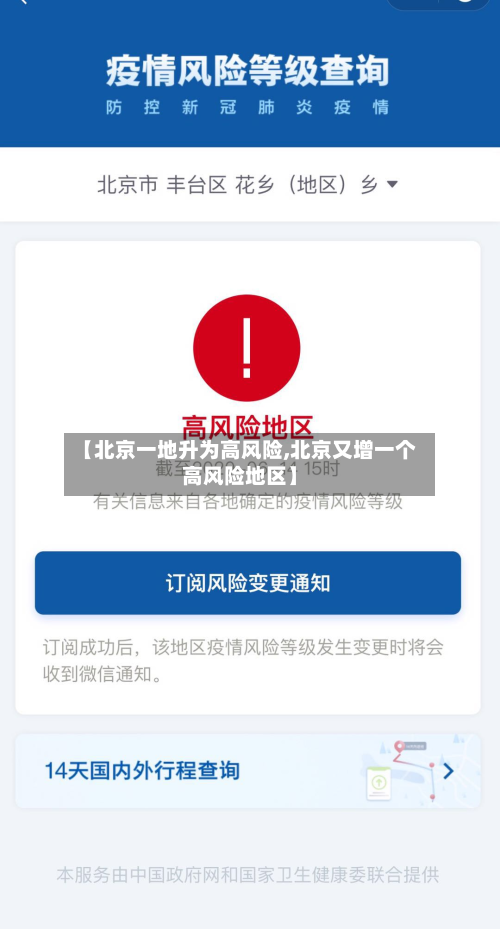
Task: Open the 14天国内外行程查询 card
Action: [x=248, y=771]
